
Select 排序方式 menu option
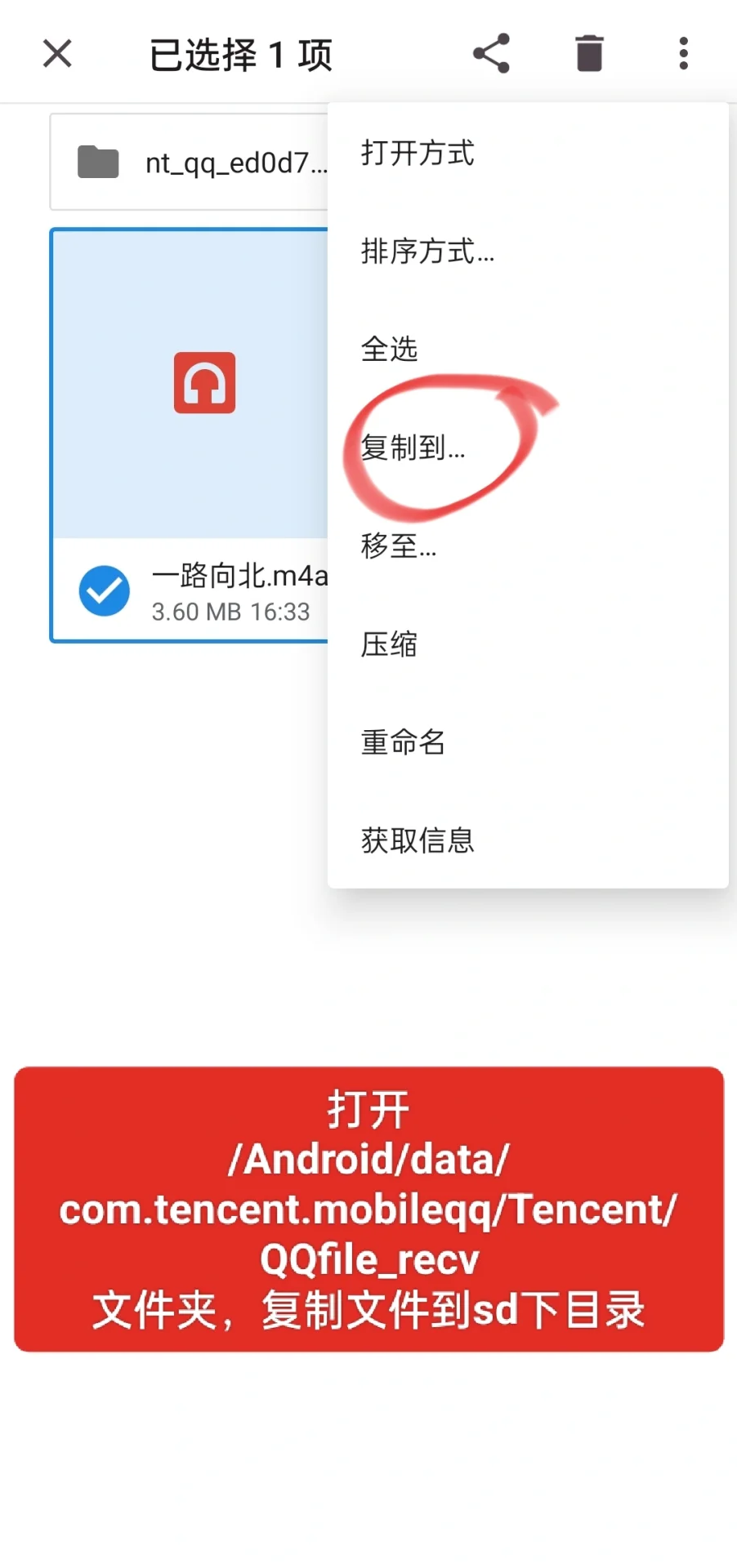(427, 252)
